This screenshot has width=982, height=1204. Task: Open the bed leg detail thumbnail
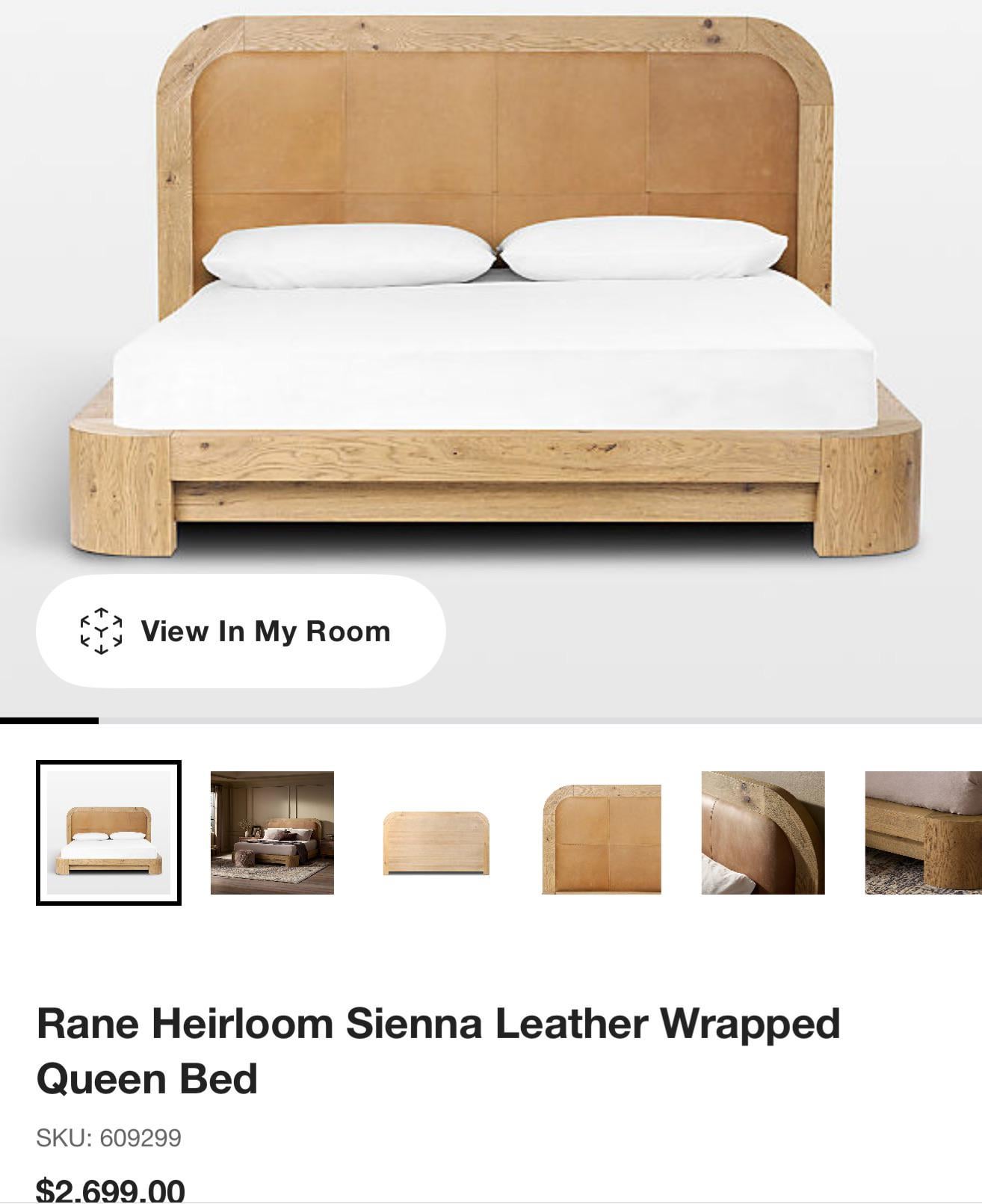924,833
